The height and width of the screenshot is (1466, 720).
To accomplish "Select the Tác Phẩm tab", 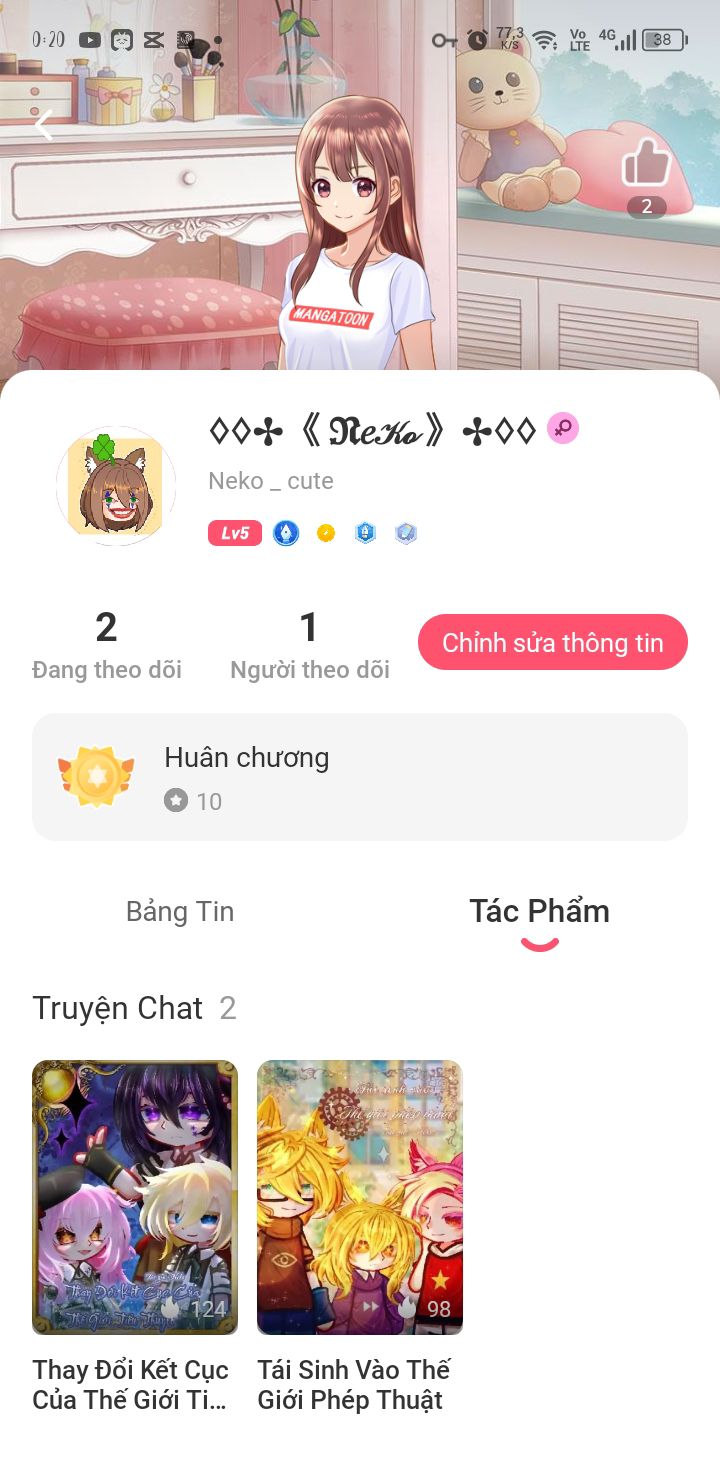I will pos(539,912).
